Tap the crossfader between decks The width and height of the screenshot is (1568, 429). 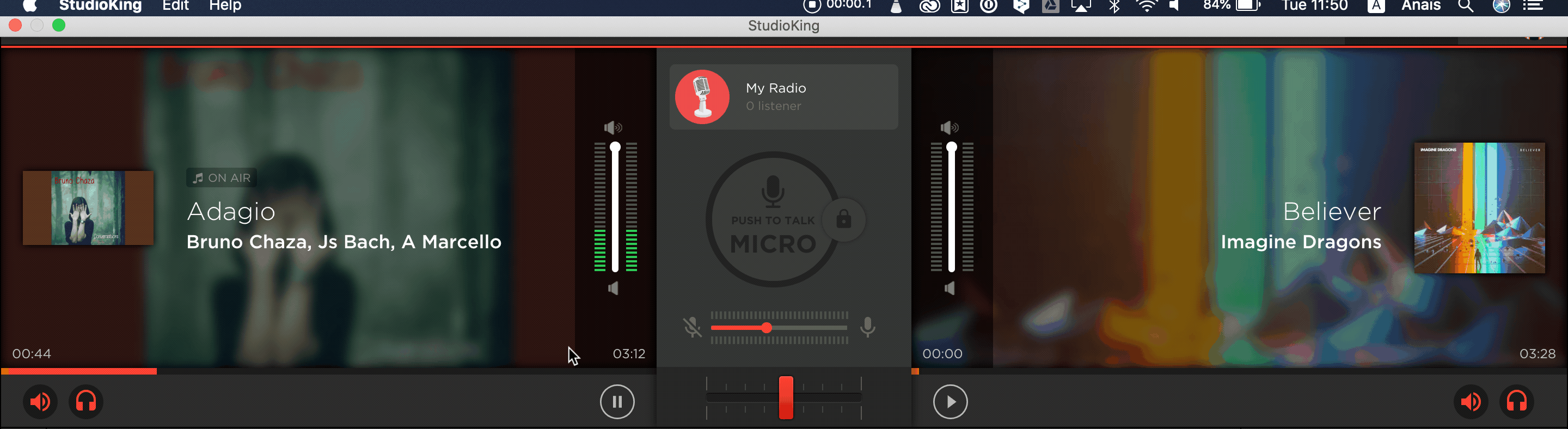(x=786, y=397)
